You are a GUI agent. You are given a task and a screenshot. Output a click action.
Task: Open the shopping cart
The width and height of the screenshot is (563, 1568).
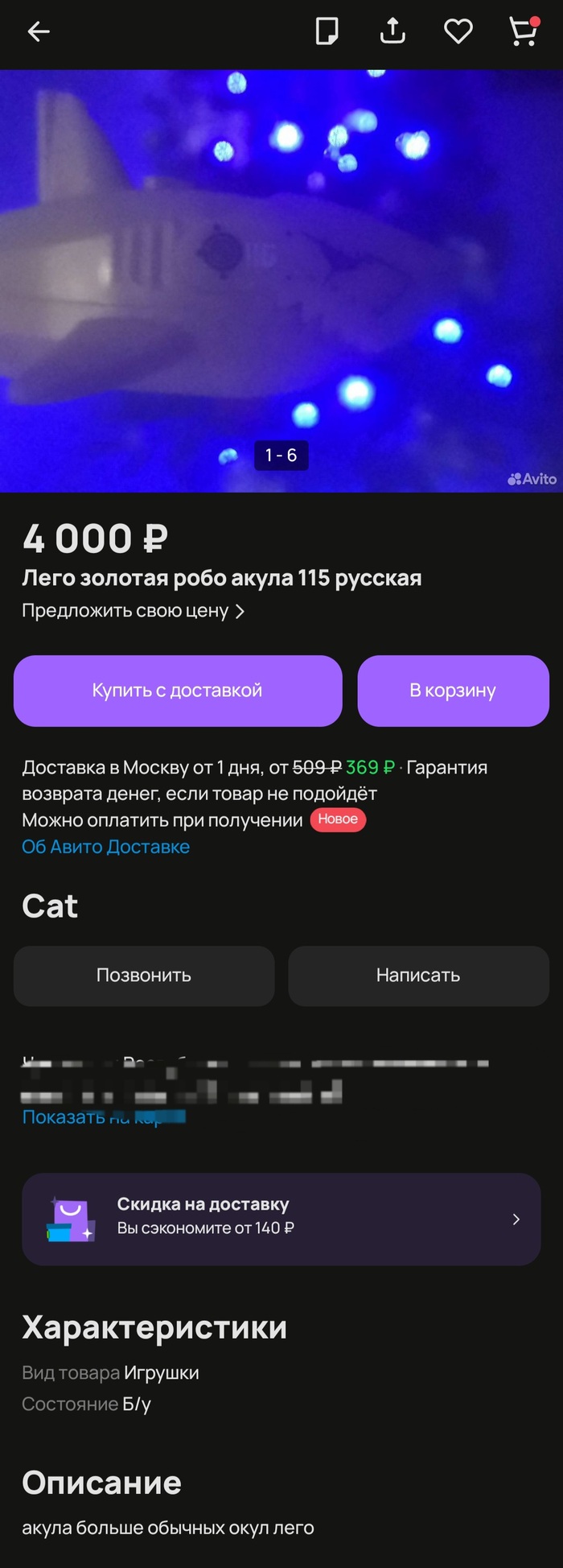[524, 32]
